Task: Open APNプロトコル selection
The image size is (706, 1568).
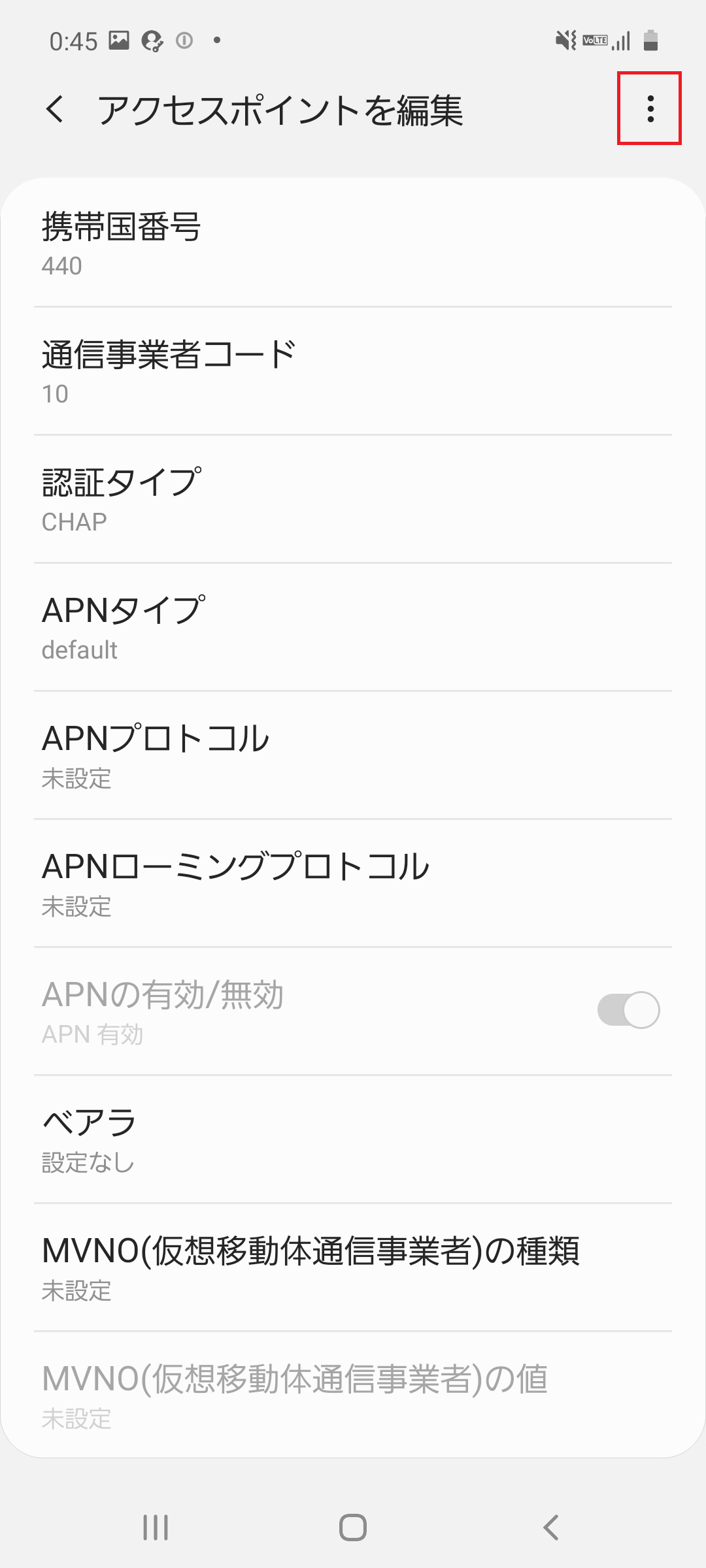Action: [353, 758]
